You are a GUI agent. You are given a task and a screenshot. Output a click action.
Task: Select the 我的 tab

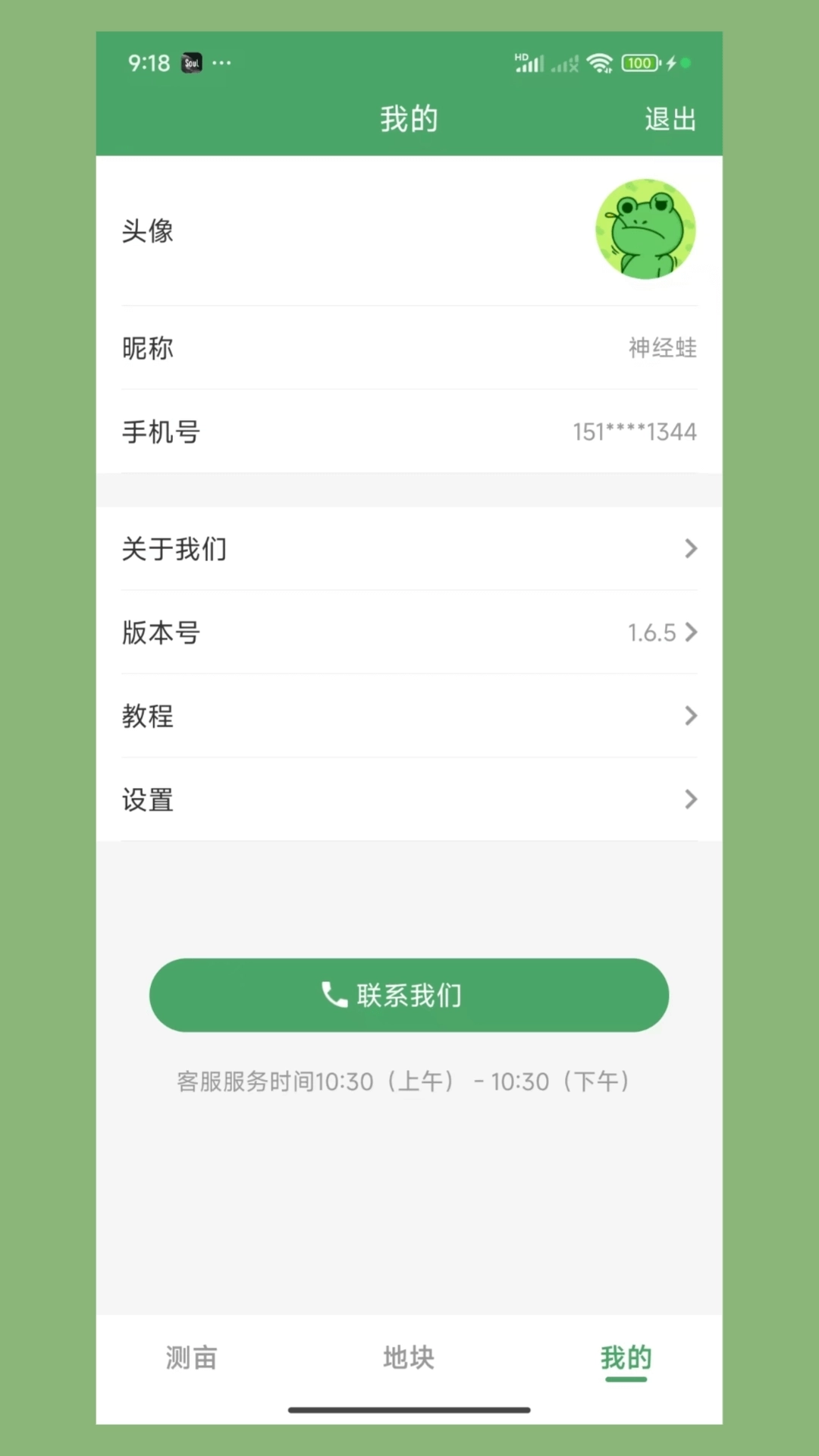point(625,1359)
